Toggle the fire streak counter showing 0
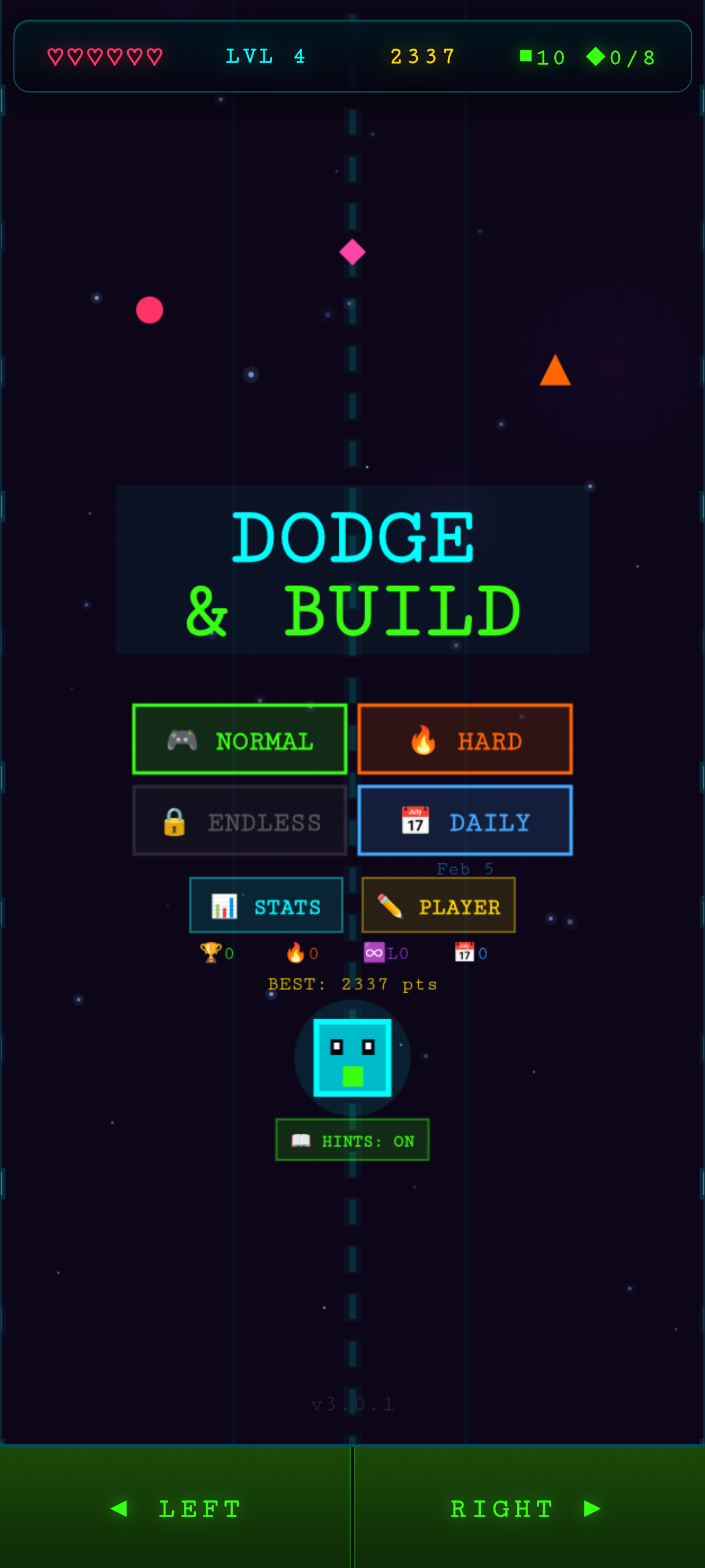 298,953
